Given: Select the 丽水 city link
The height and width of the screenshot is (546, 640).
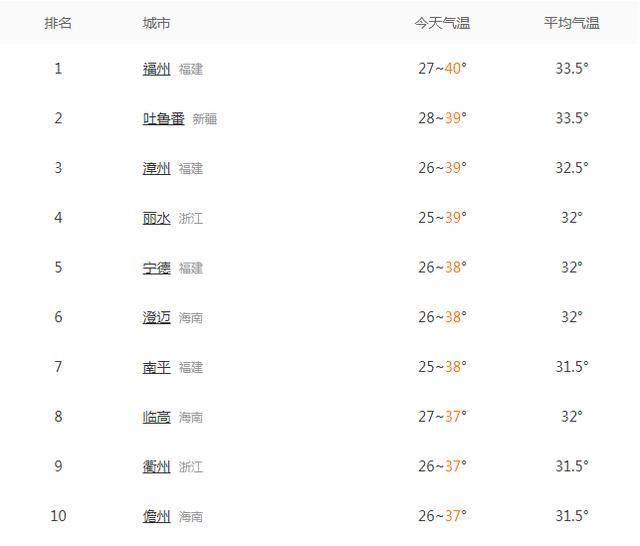Looking at the screenshot, I should [156, 218].
